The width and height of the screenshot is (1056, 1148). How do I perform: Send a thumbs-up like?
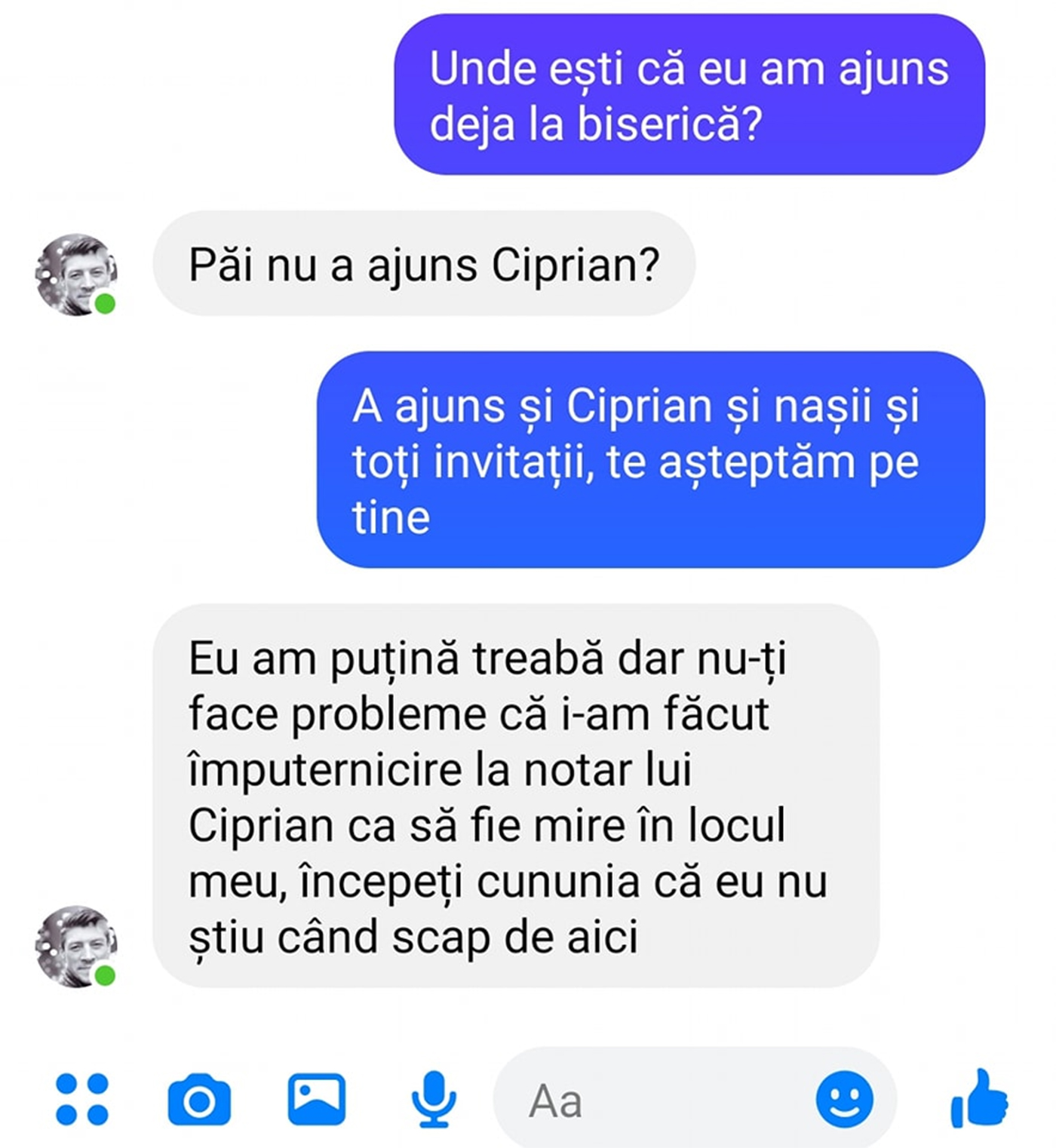point(979,1099)
